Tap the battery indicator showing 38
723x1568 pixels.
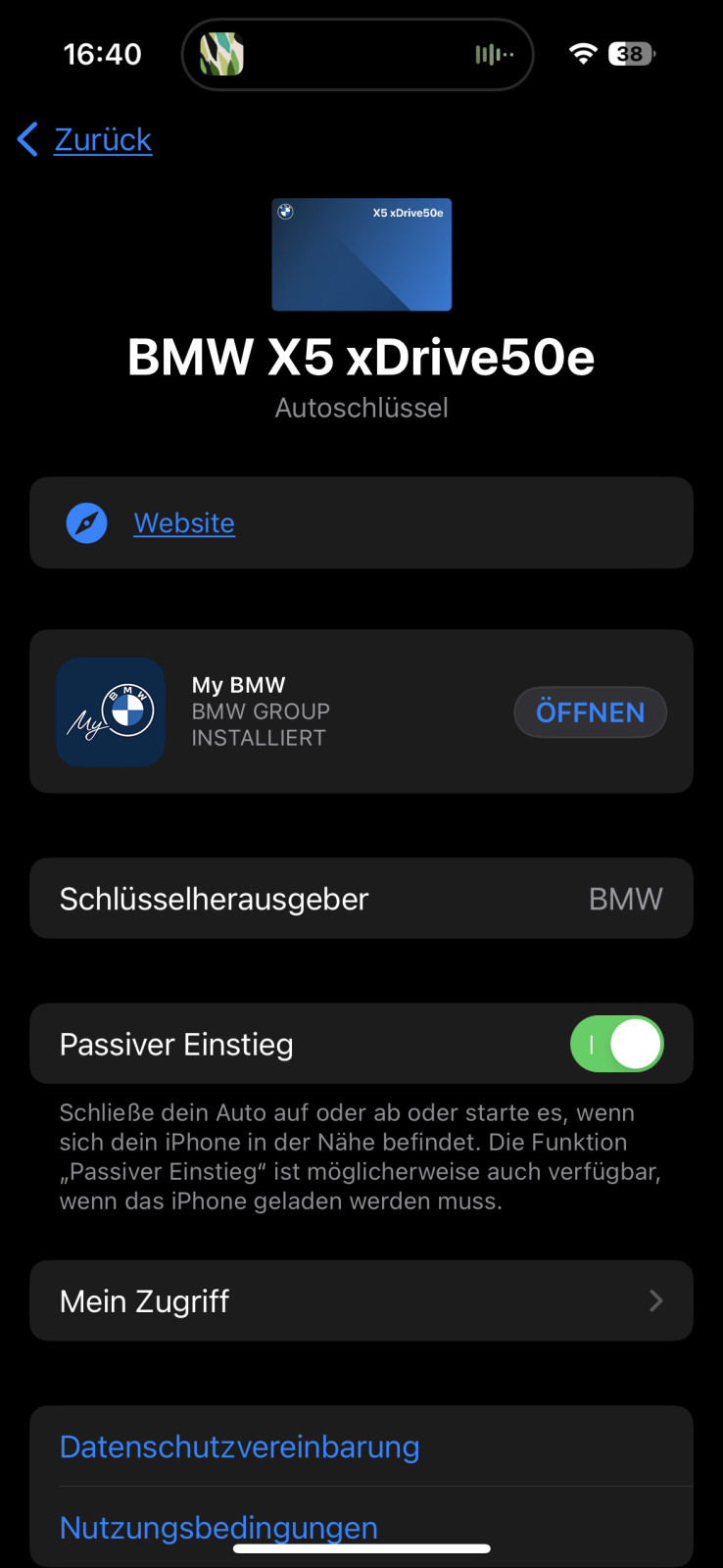pos(631,54)
